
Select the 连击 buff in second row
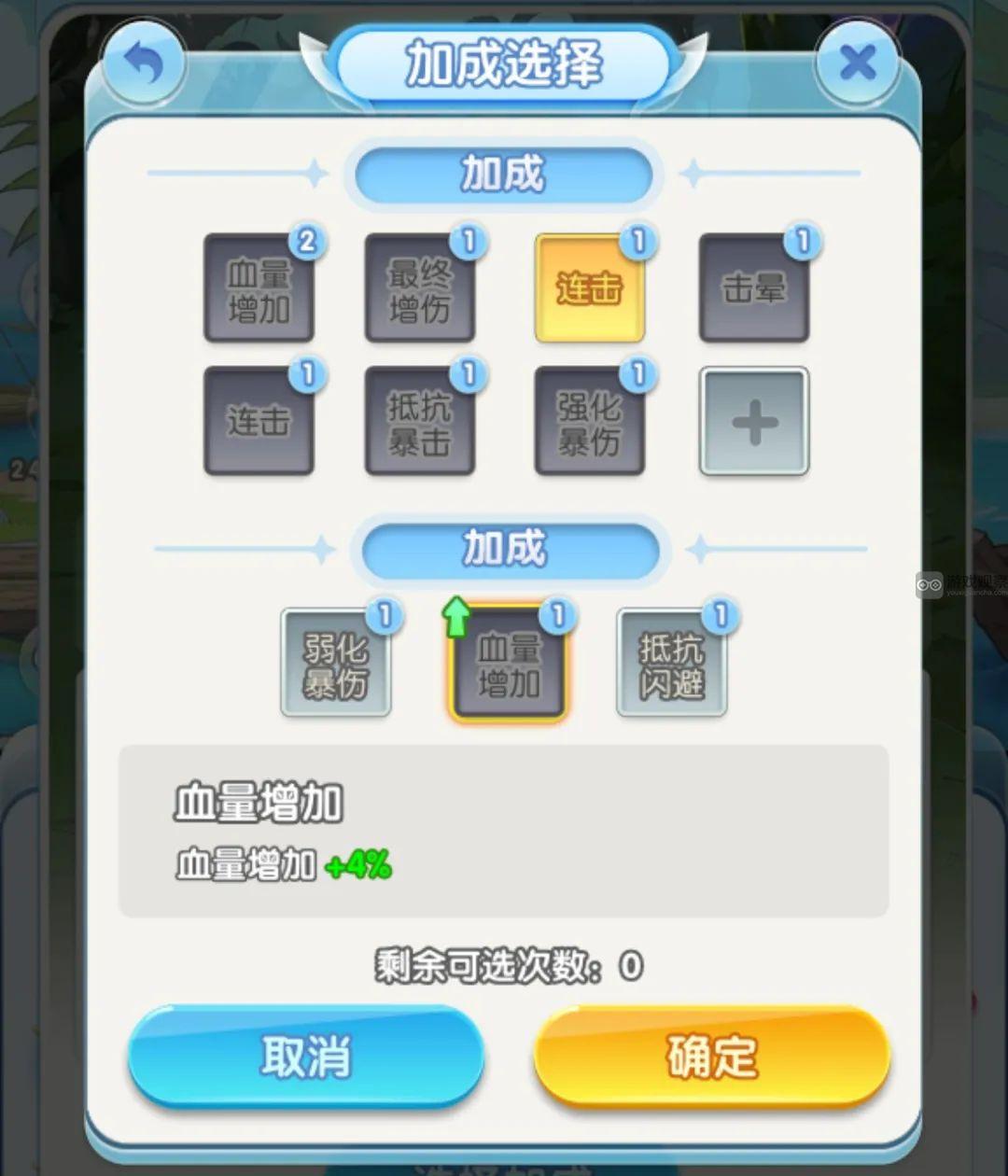[x=259, y=421]
